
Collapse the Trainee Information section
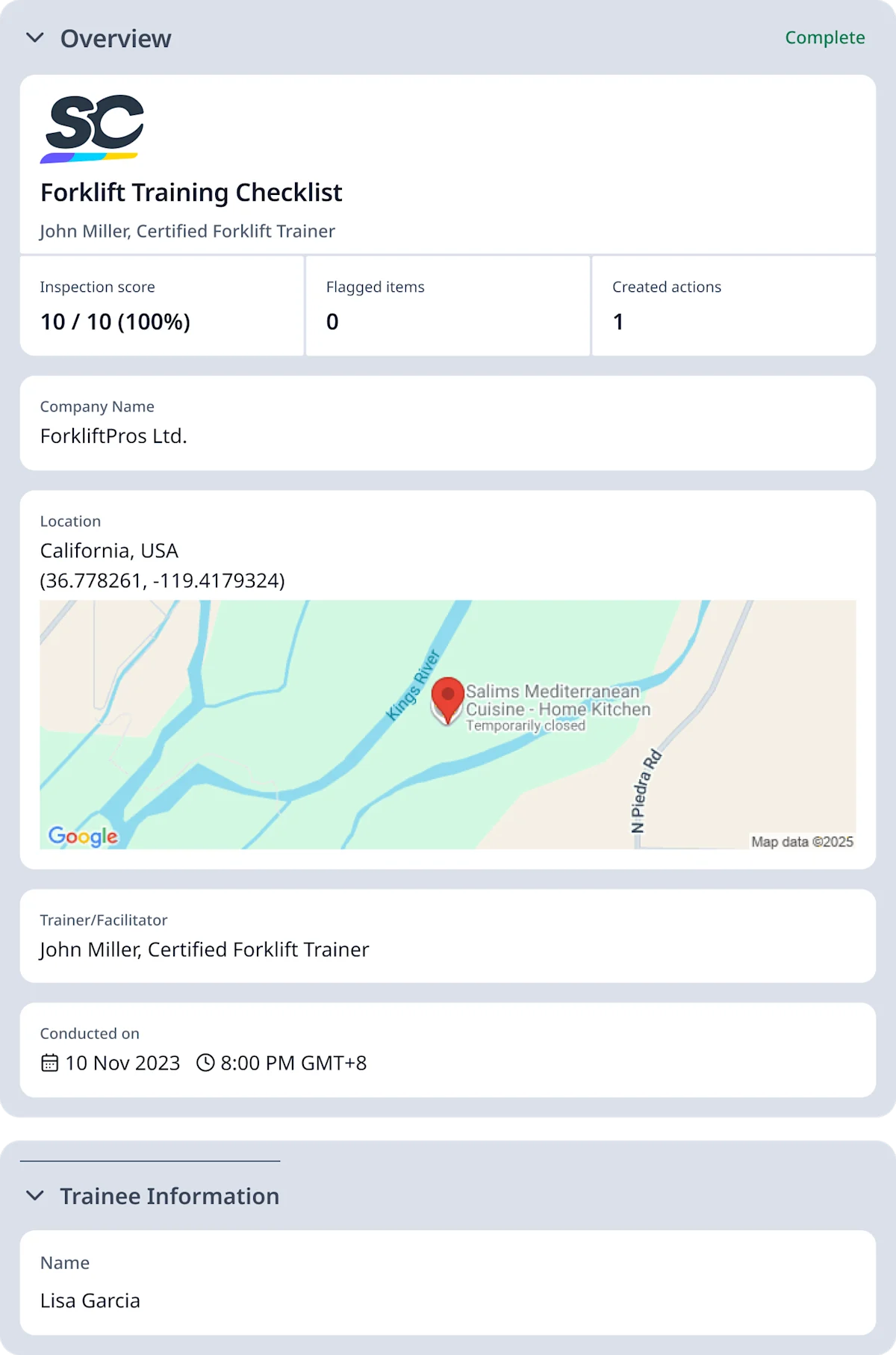[x=35, y=1196]
